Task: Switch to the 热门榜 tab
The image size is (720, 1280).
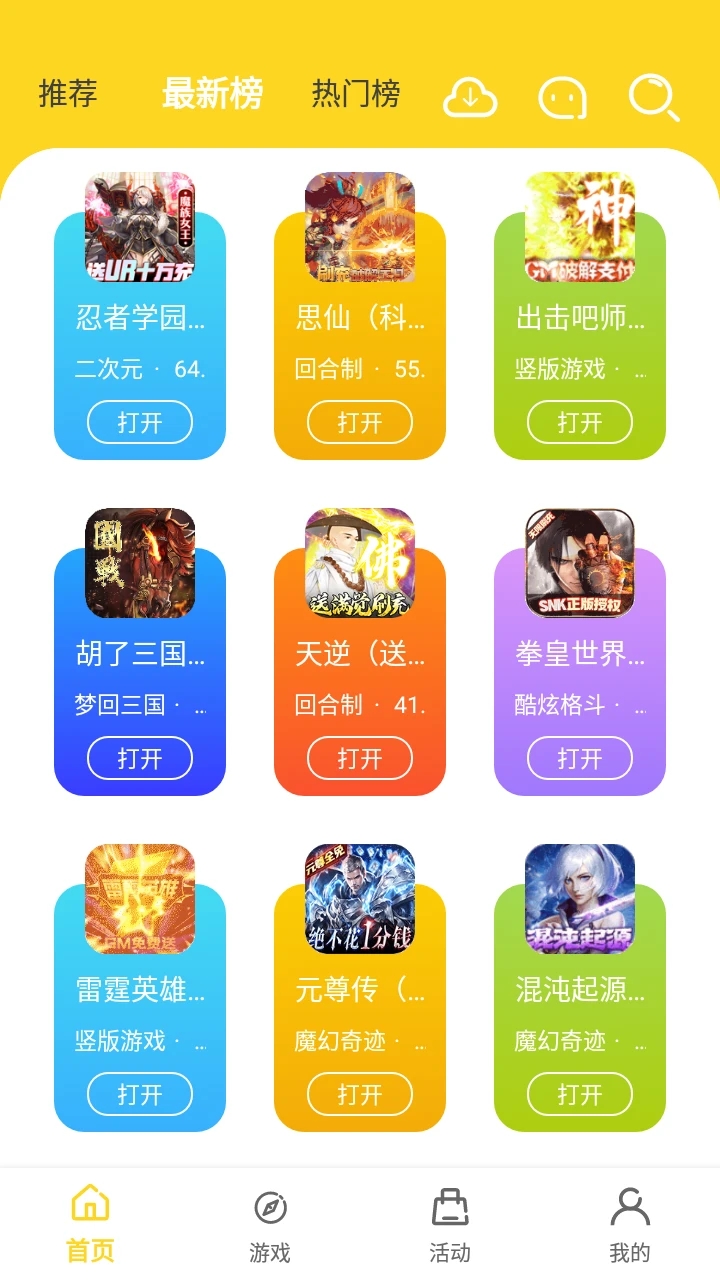Action: click(x=354, y=93)
